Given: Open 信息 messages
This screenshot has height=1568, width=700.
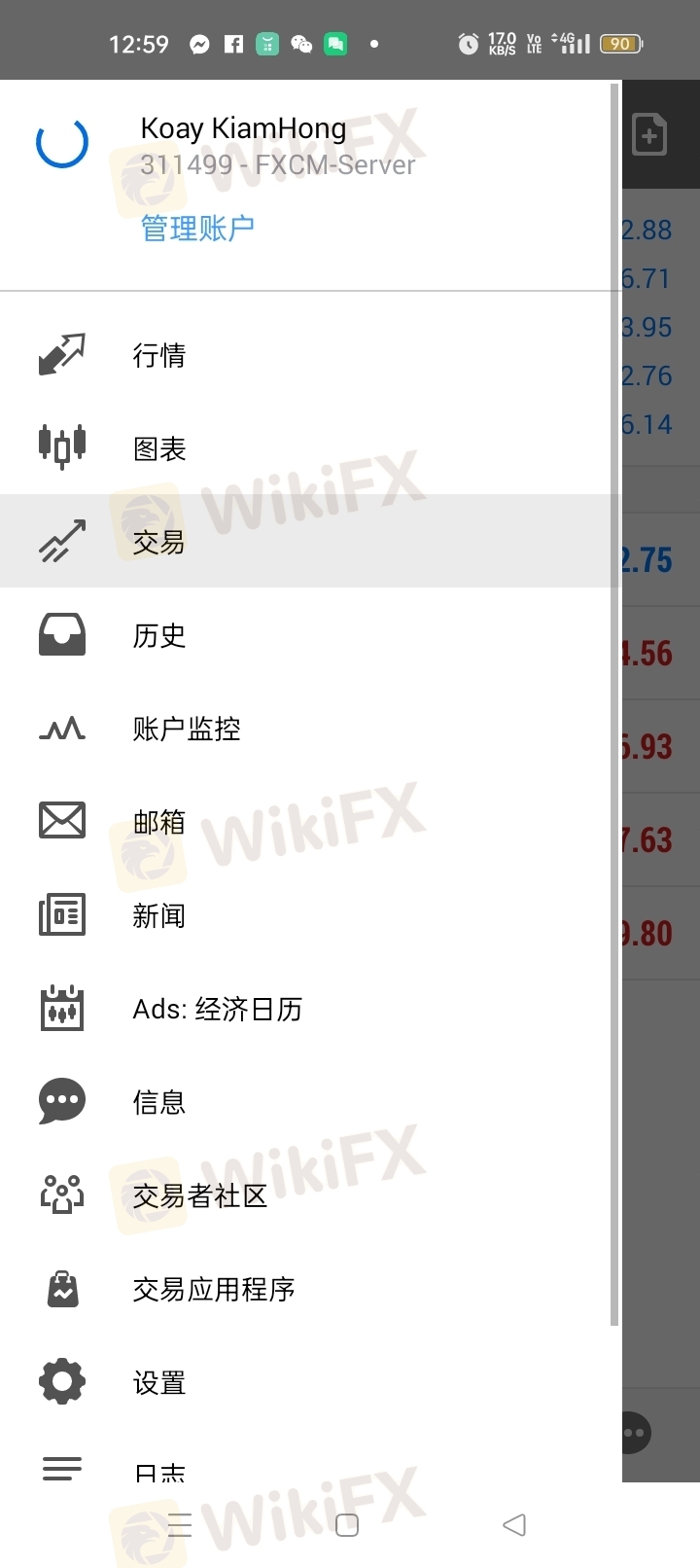Looking at the screenshot, I should pos(309,1102).
